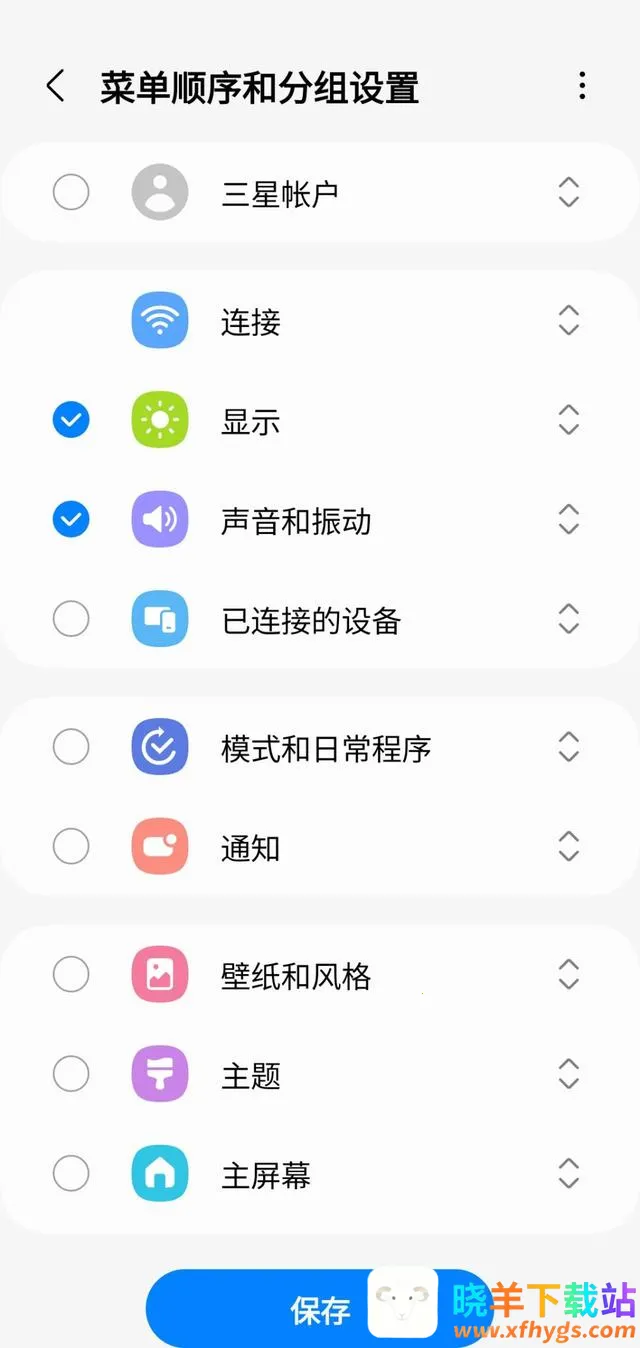Check the 主题 checkbox
The width and height of the screenshot is (640, 1348).
click(x=71, y=1074)
